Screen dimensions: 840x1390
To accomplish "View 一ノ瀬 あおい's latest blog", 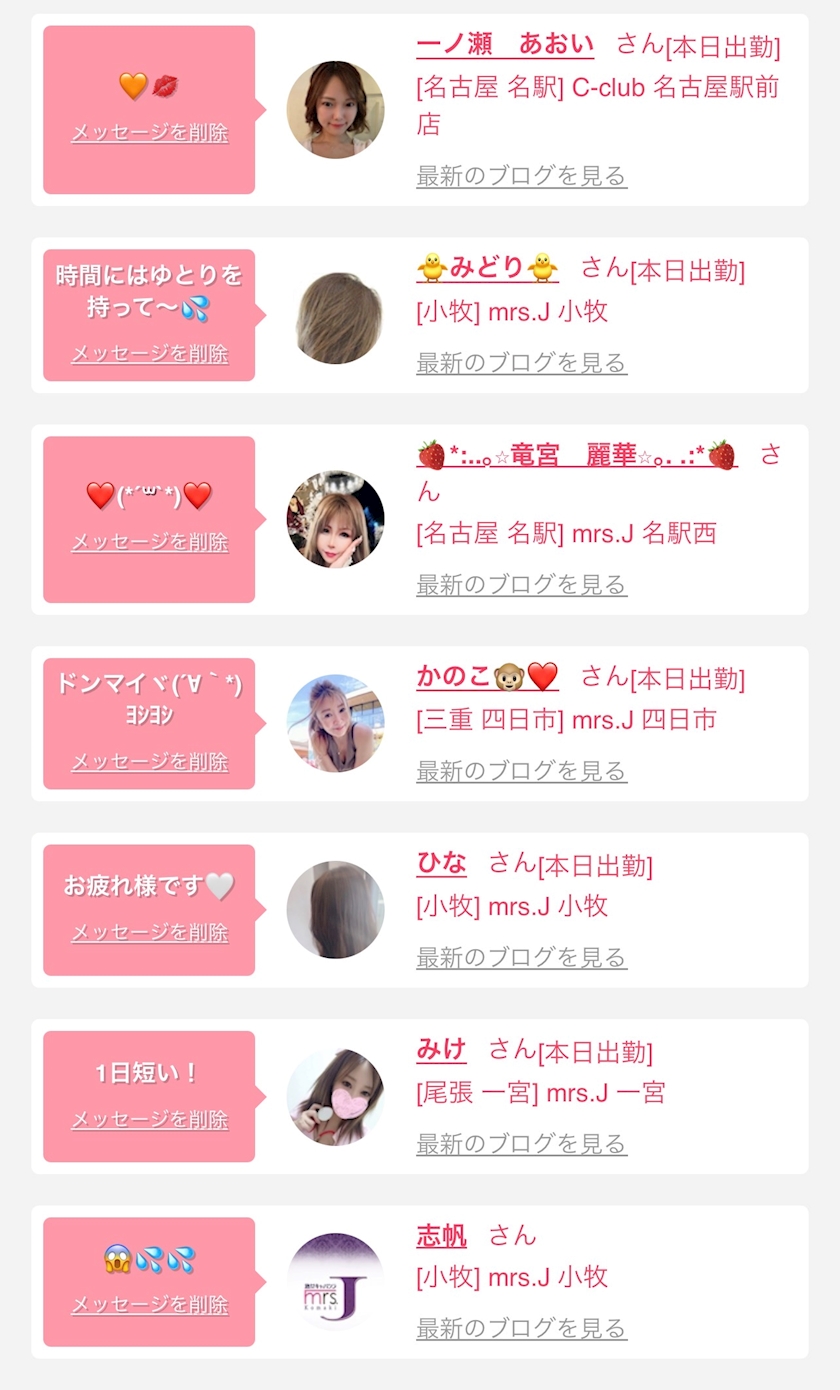I will coord(521,176).
